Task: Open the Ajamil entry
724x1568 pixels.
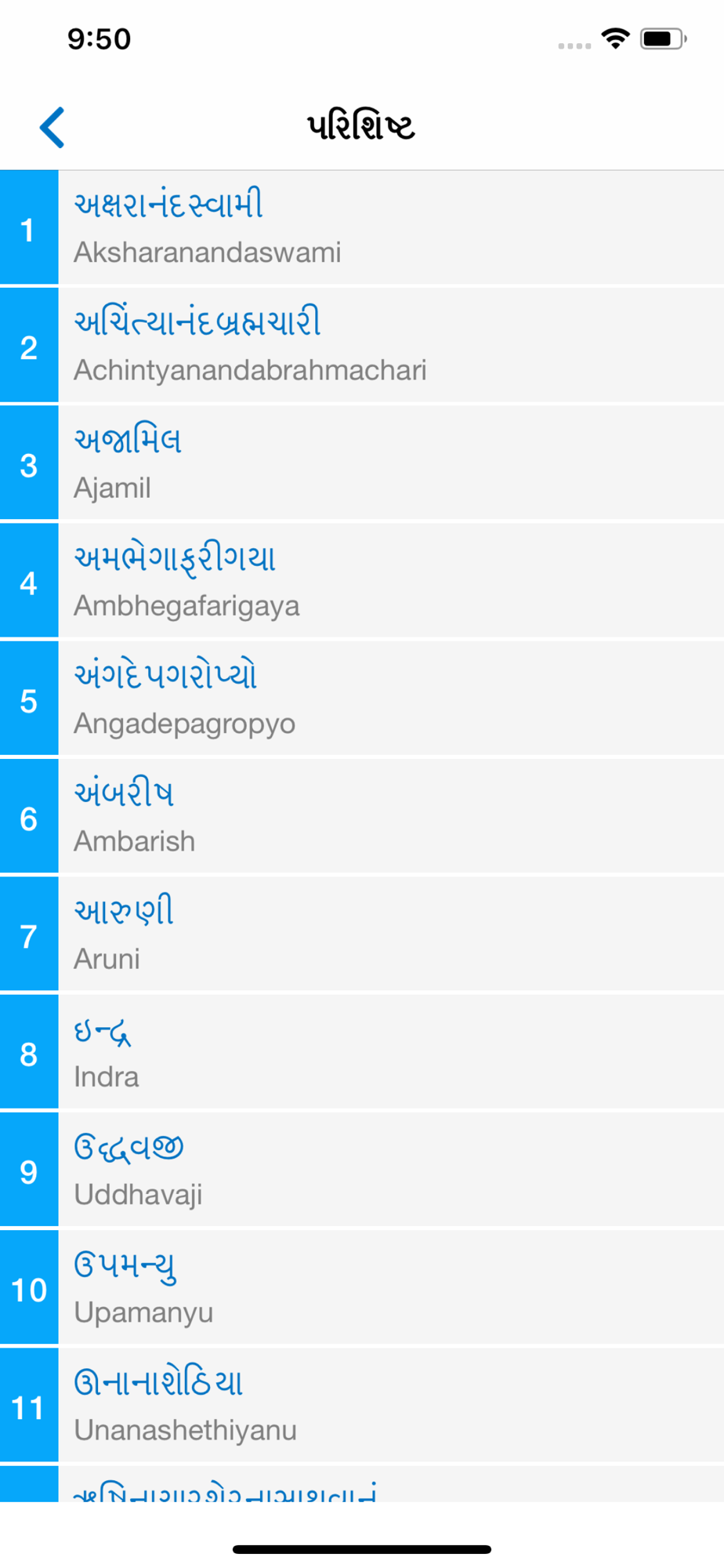Action: [x=360, y=463]
